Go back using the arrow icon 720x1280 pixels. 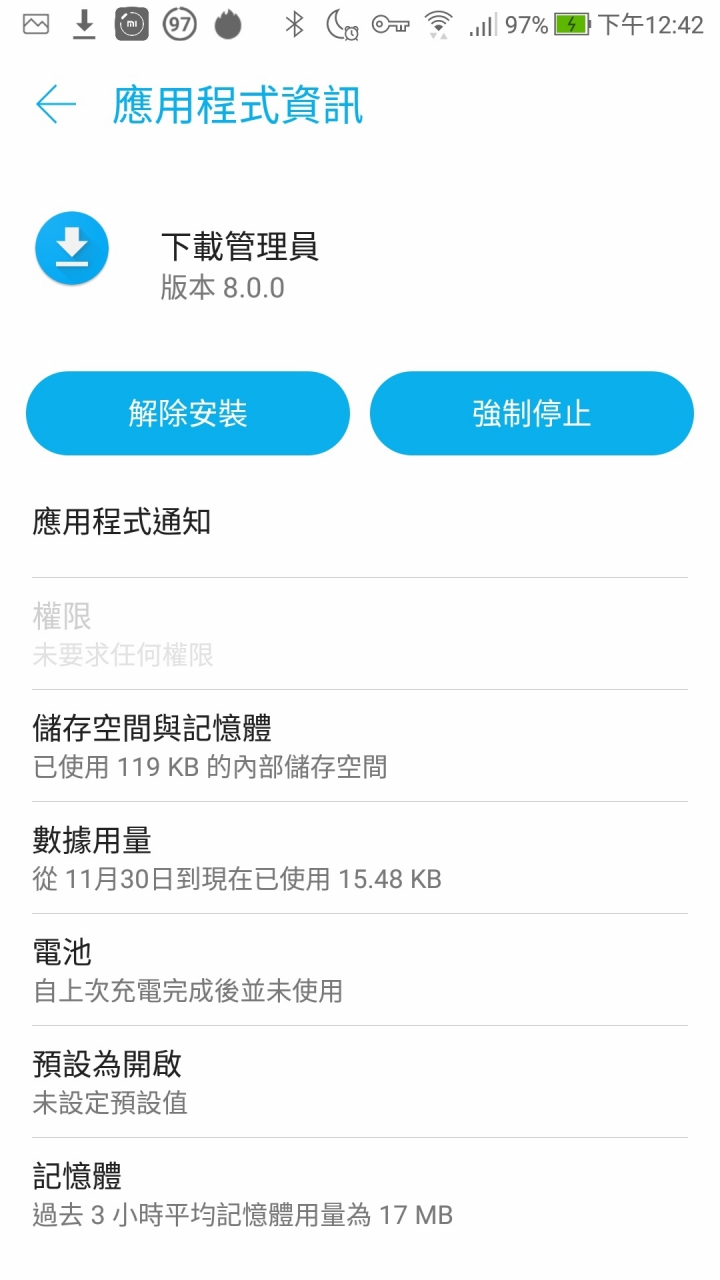click(55, 105)
